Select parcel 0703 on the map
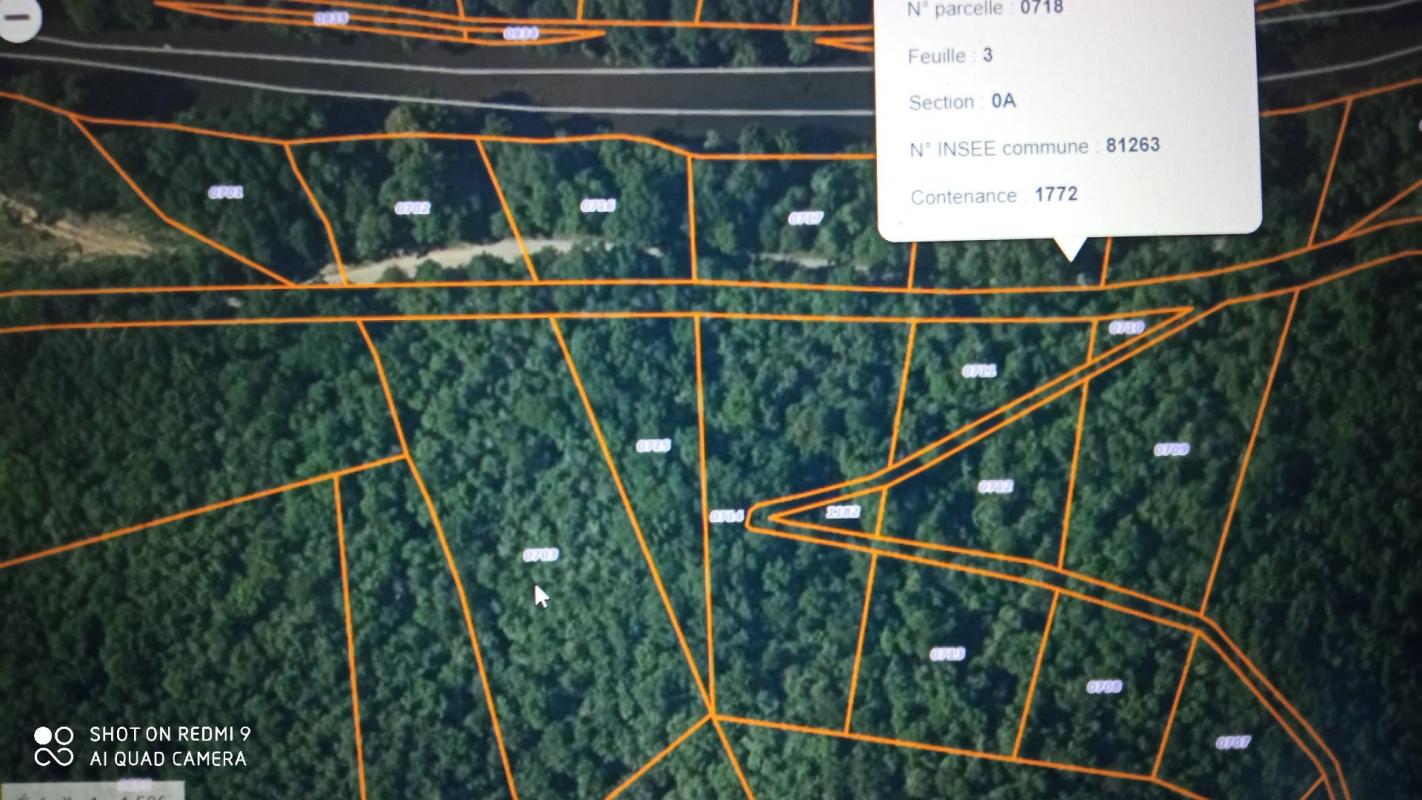The image size is (1422, 800). 541,555
